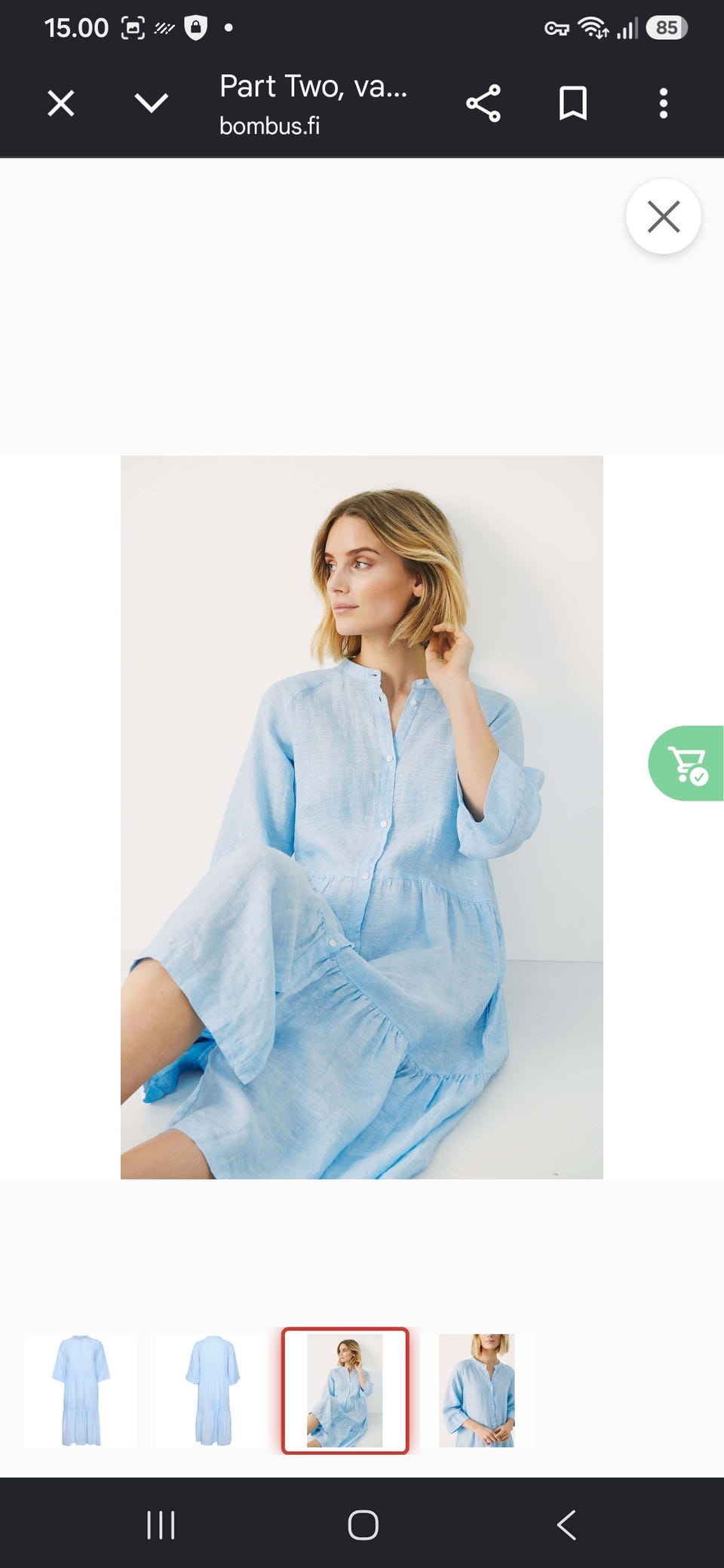Image resolution: width=724 pixels, height=1568 pixels.
Task: Select the highlighted seated model thumbnail
Action: click(x=345, y=1391)
